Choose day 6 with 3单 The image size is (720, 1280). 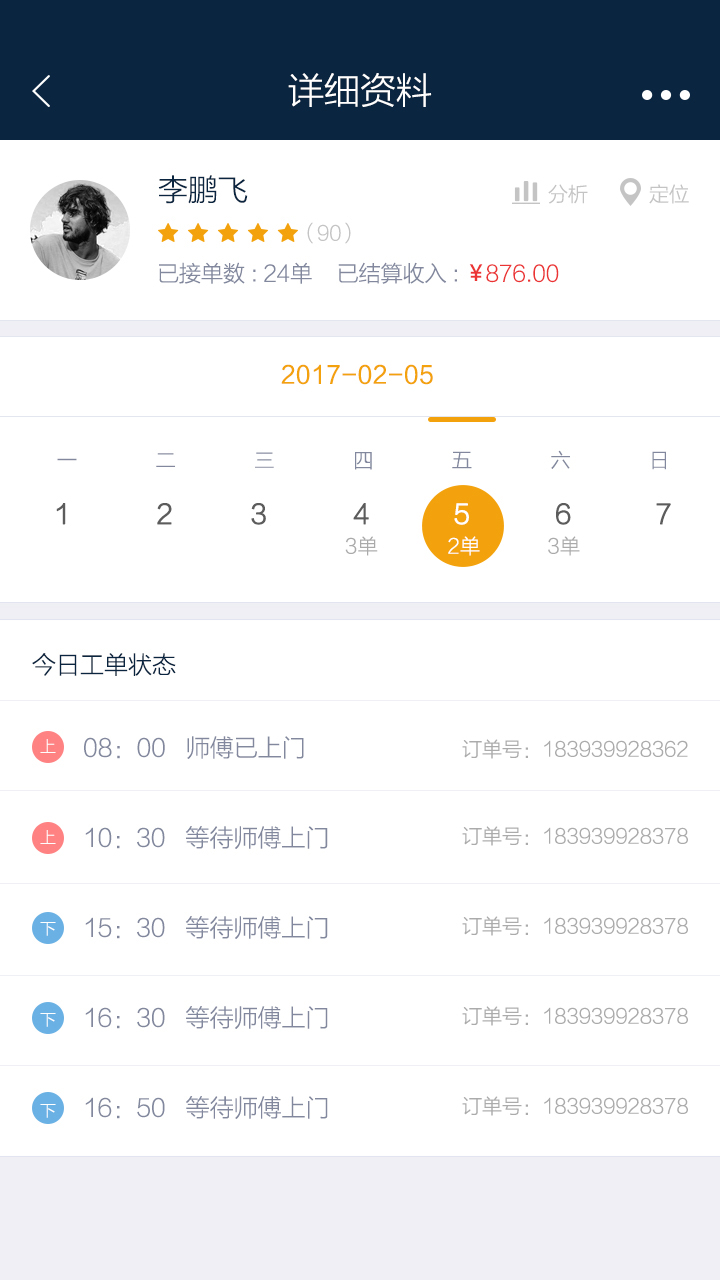[563, 527]
